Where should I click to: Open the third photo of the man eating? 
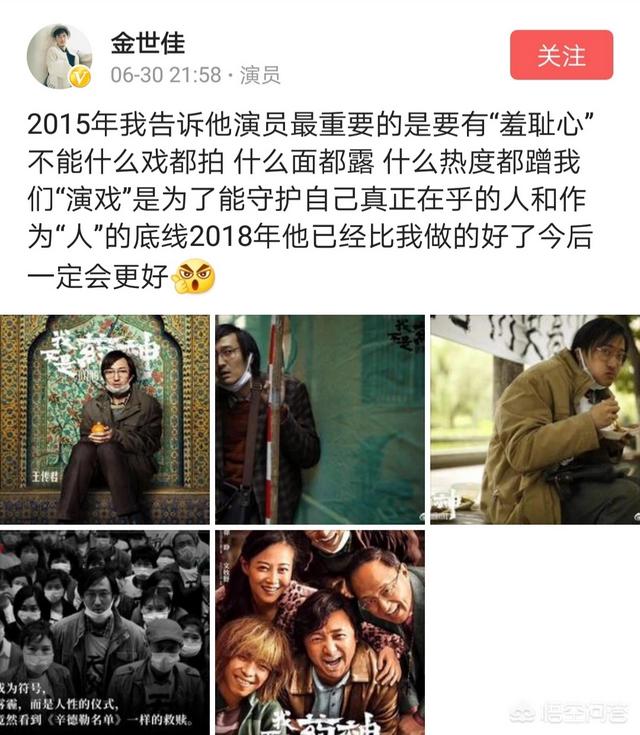[534, 419]
